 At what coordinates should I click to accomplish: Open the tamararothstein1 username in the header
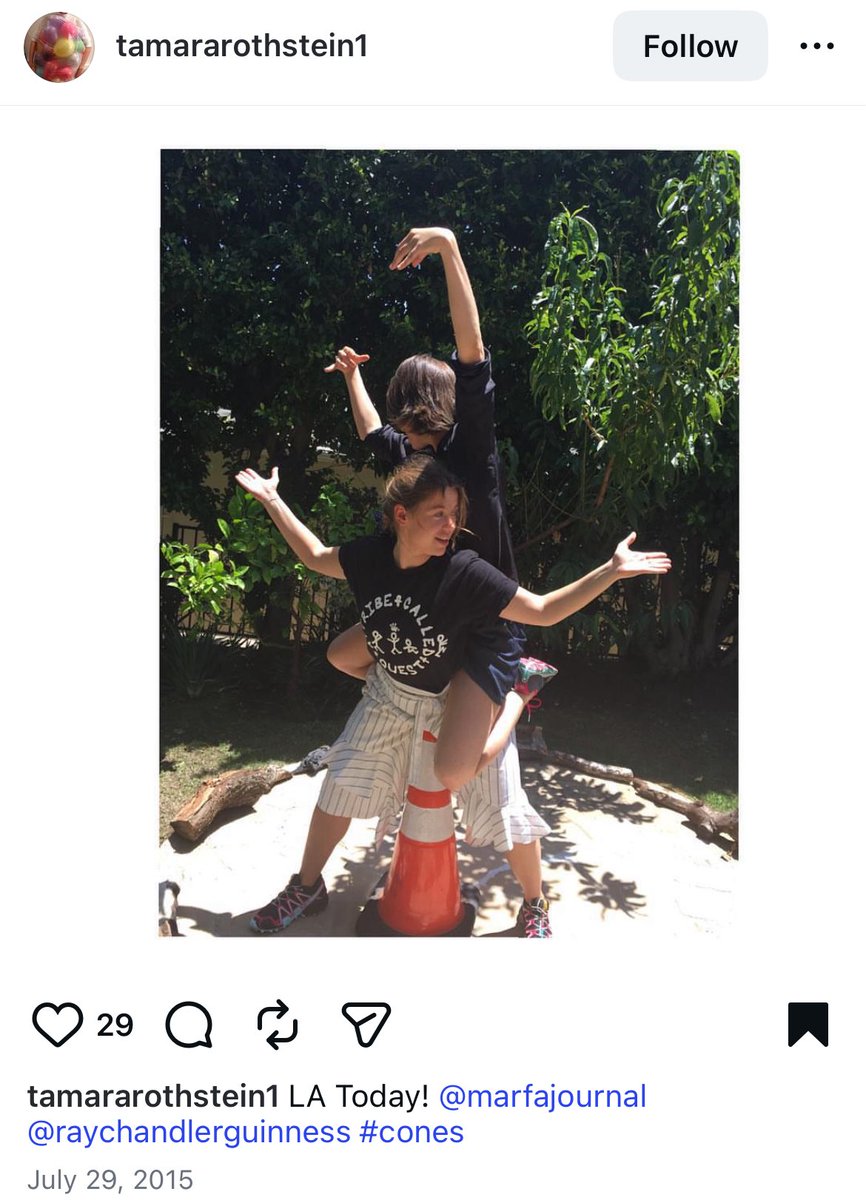[242, 46]
